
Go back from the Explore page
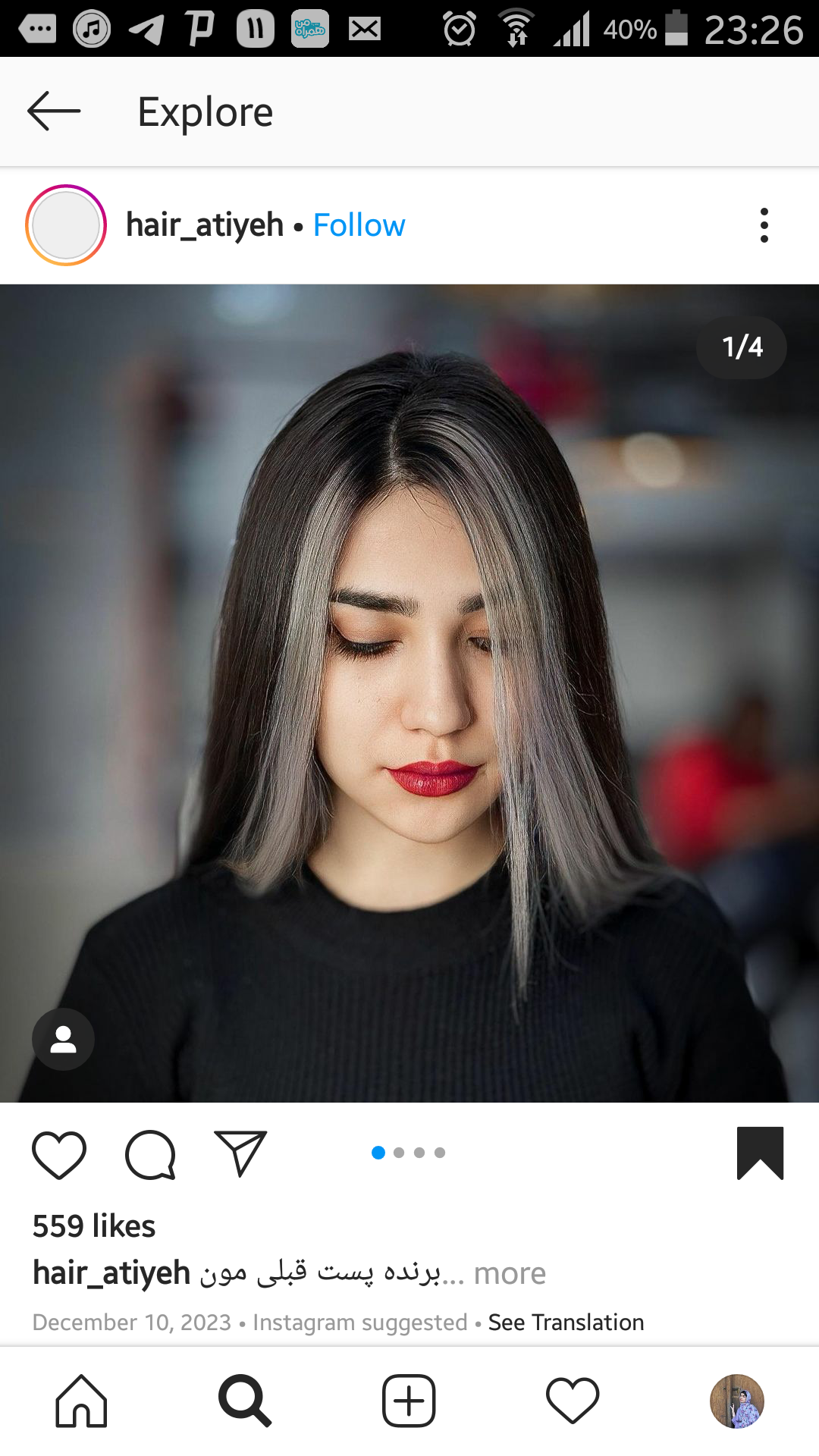point(54,111)
